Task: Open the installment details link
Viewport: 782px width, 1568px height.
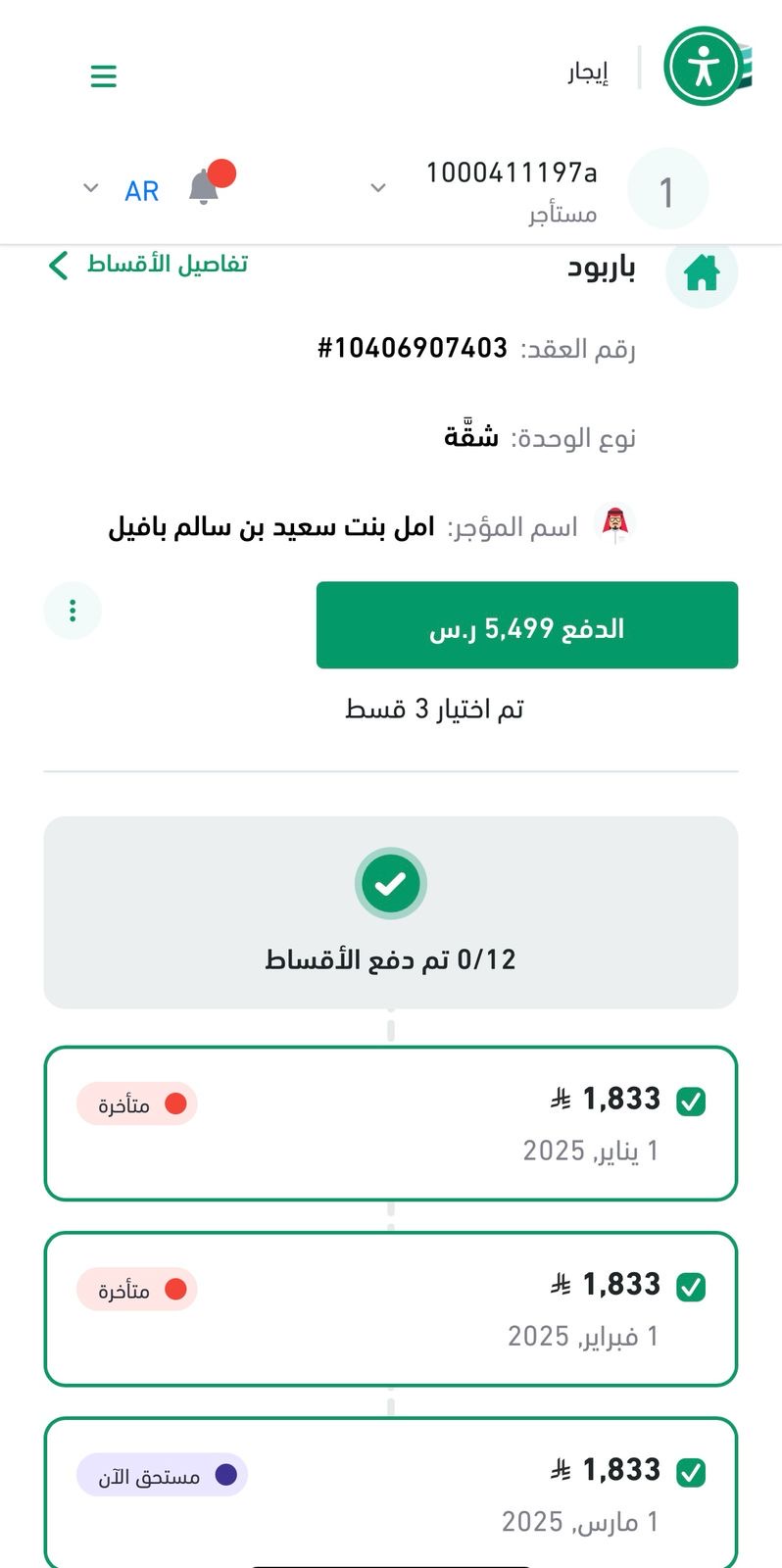Action: pyautogui.click(x=149, y=265)
